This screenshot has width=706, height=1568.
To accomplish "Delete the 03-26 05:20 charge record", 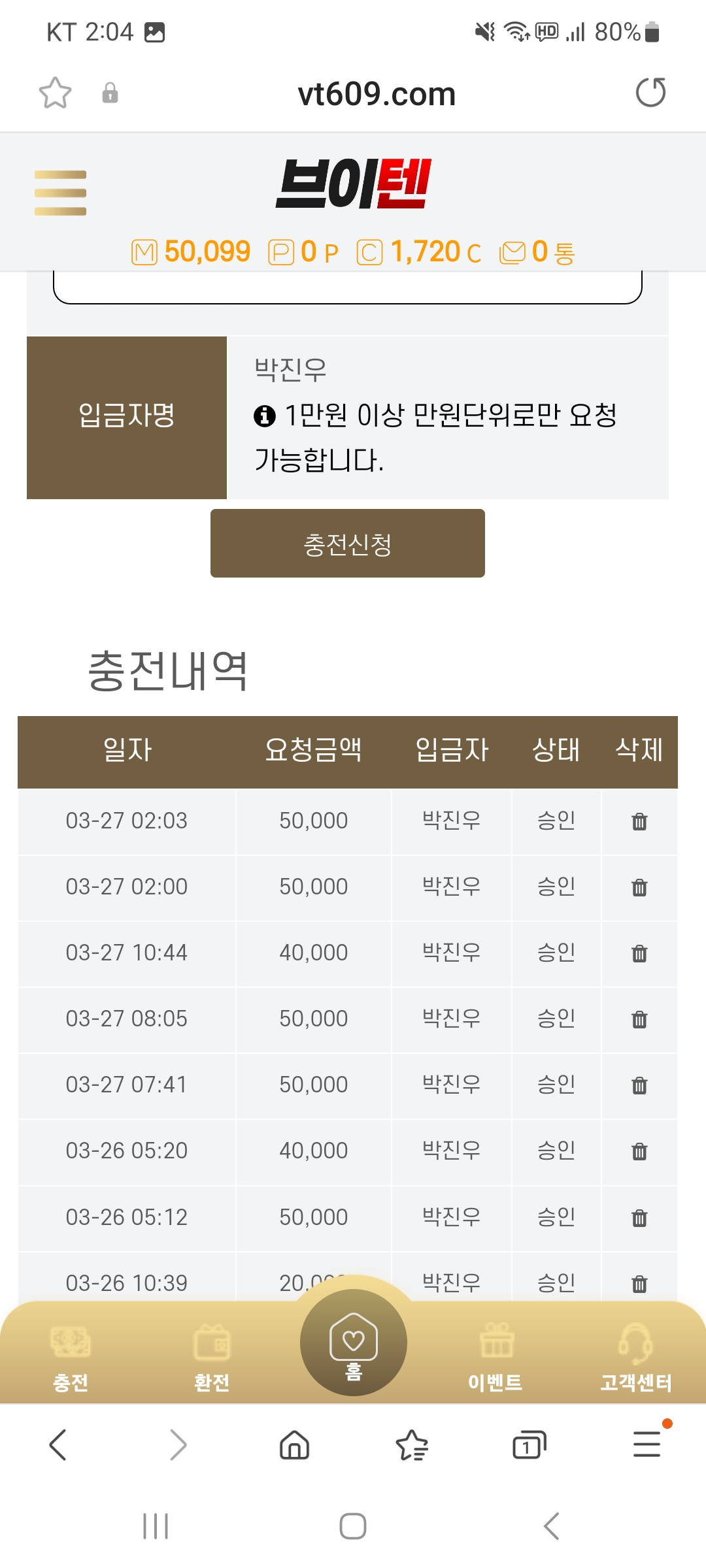I will (639, 1151).
